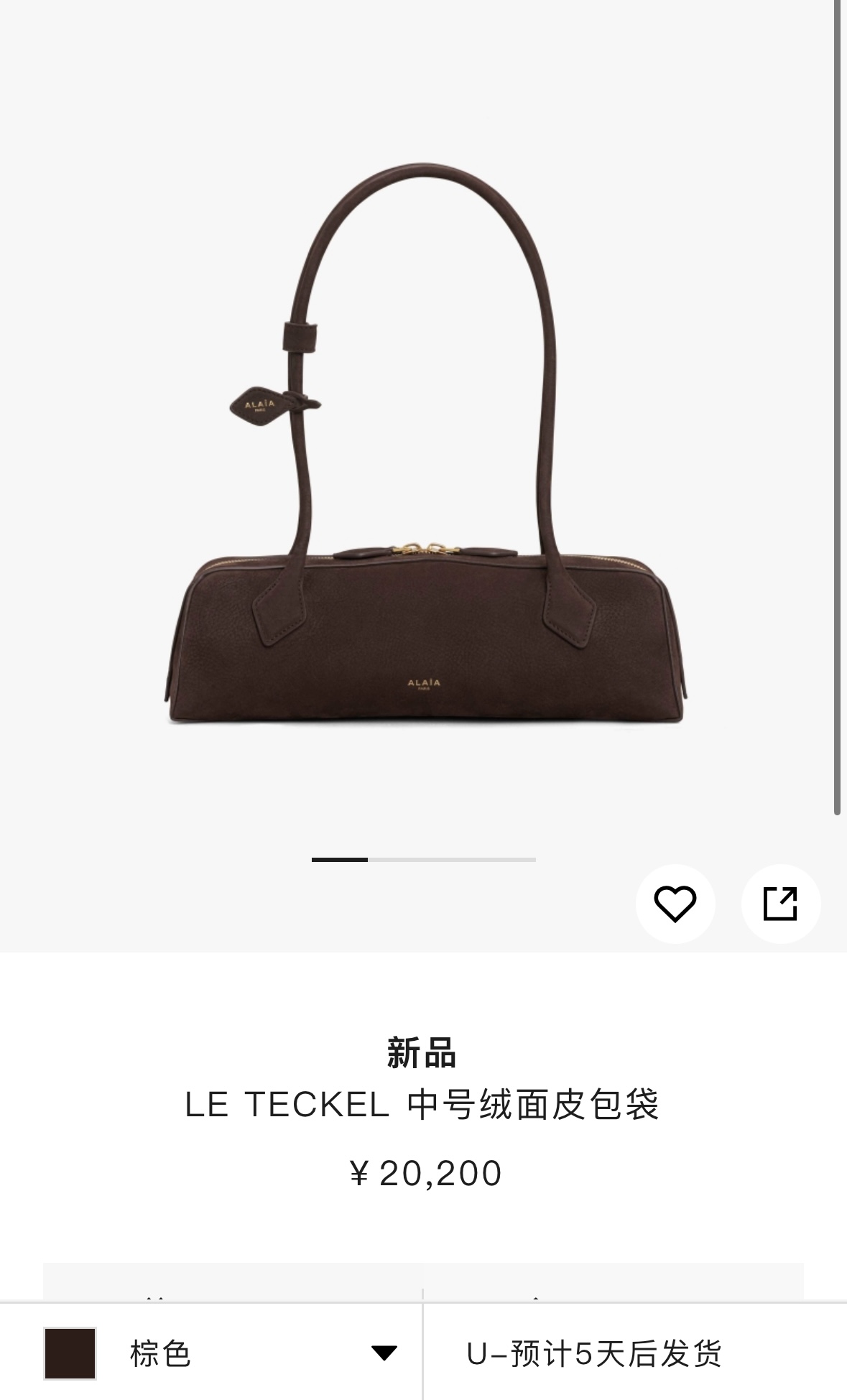Add the bag to wishlist with heart icon
The width and height of the screenshot is (847, 1400).
tap(675, 903)
